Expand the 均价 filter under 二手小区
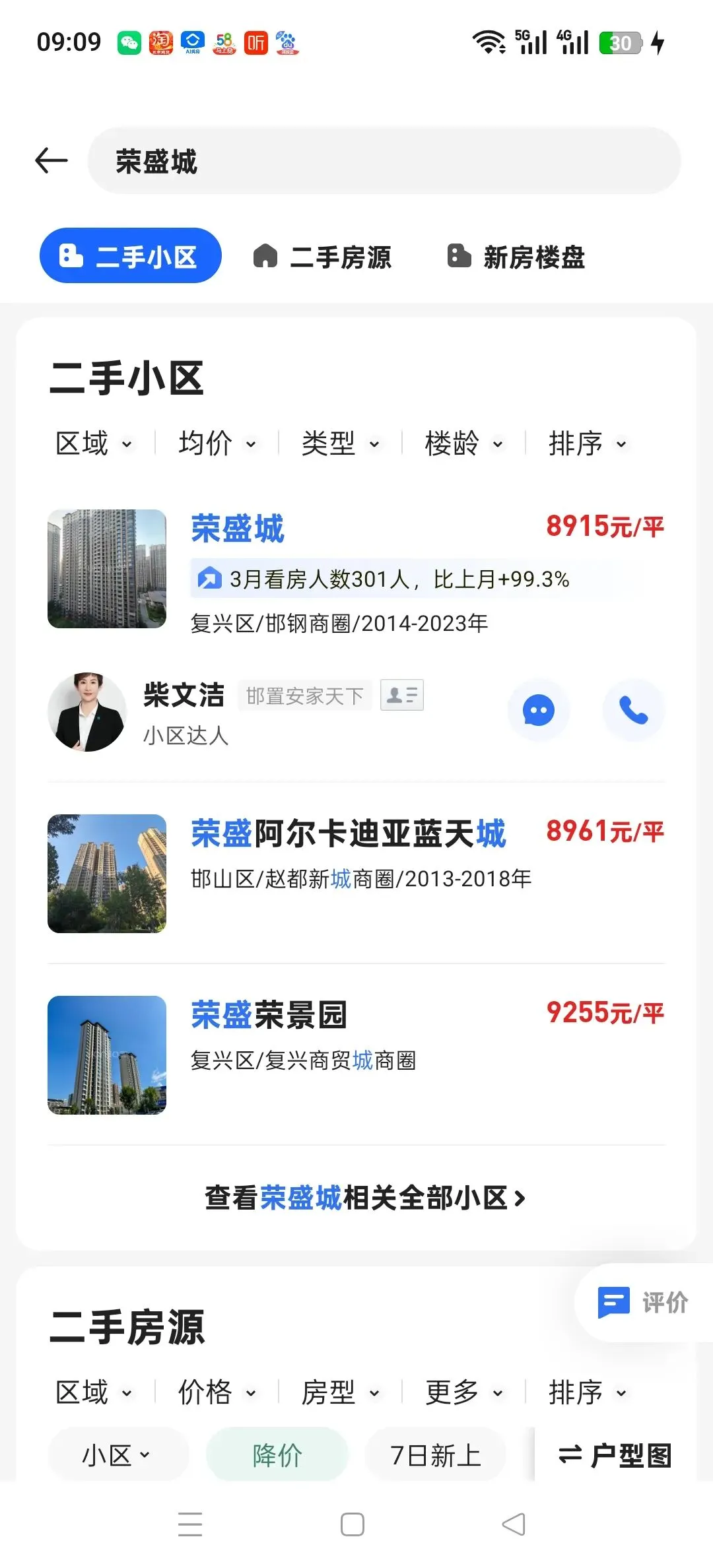 click(x=217, y=443)
